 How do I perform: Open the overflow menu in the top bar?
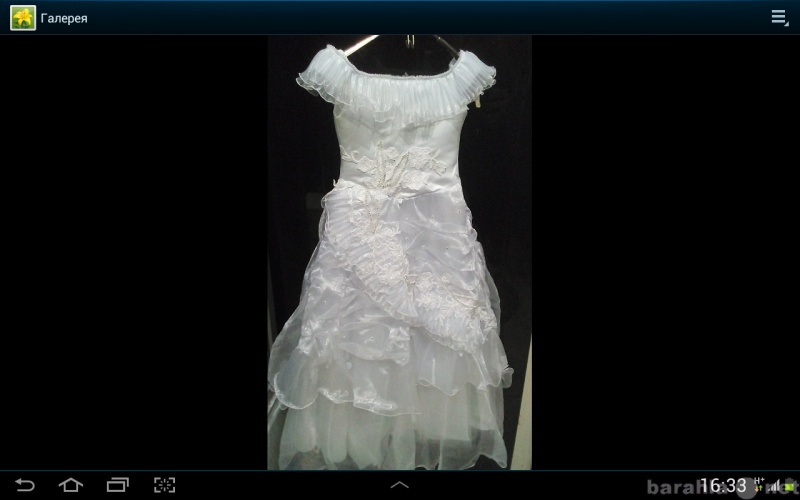pyautogui.click(x=779, y=17)
